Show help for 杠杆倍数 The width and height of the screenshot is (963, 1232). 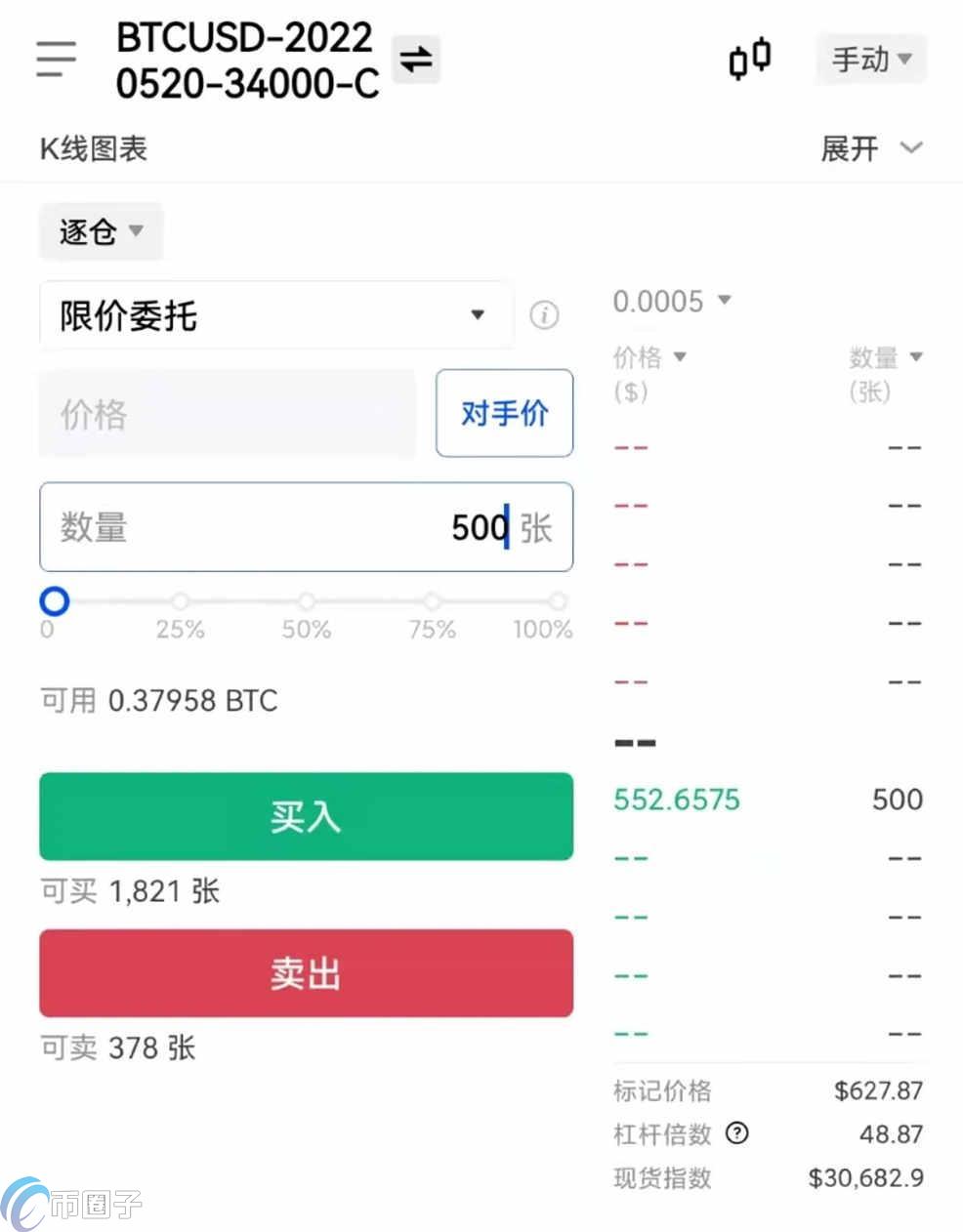point(737,1133)
